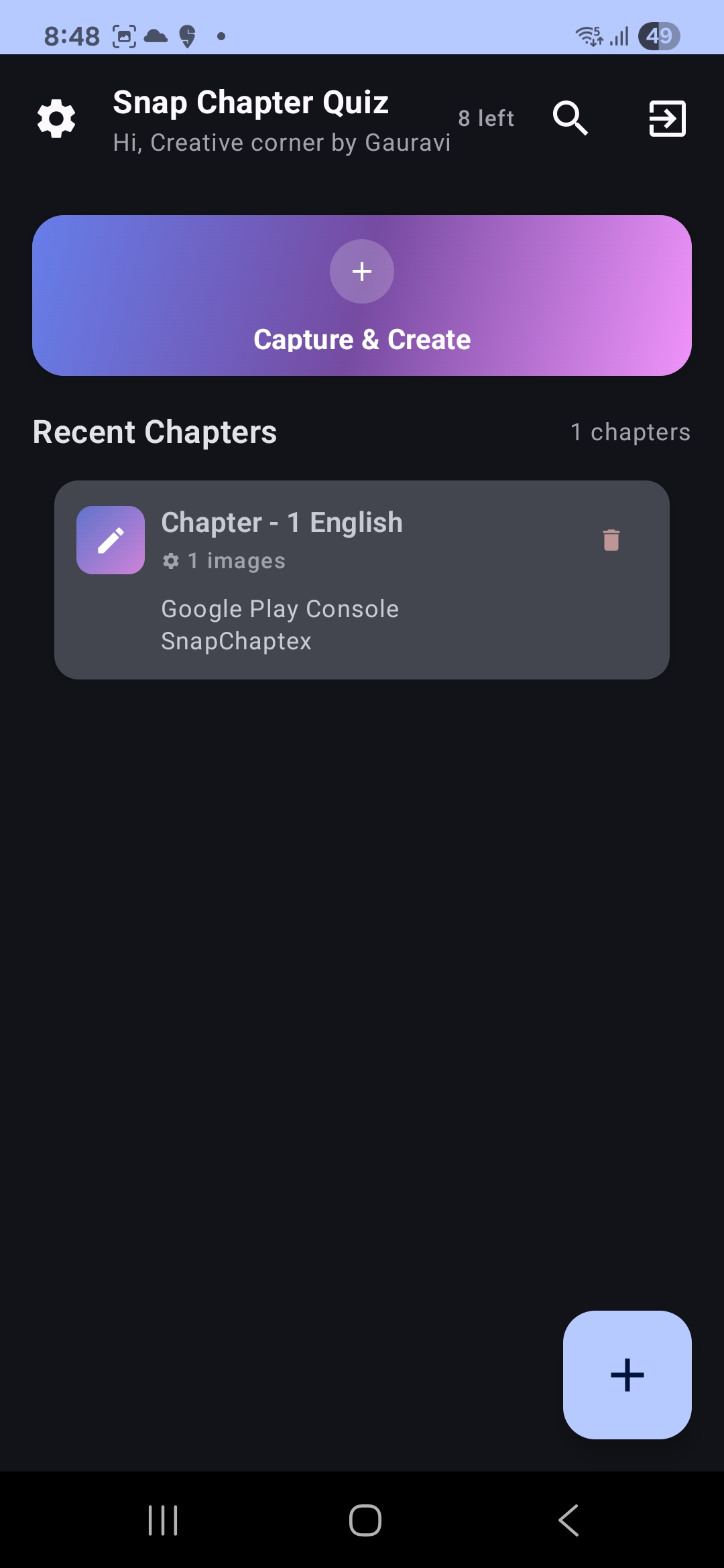Delete Chapter - 1 English via trash icon
724x1568 pixels.
tap(611, 539)
